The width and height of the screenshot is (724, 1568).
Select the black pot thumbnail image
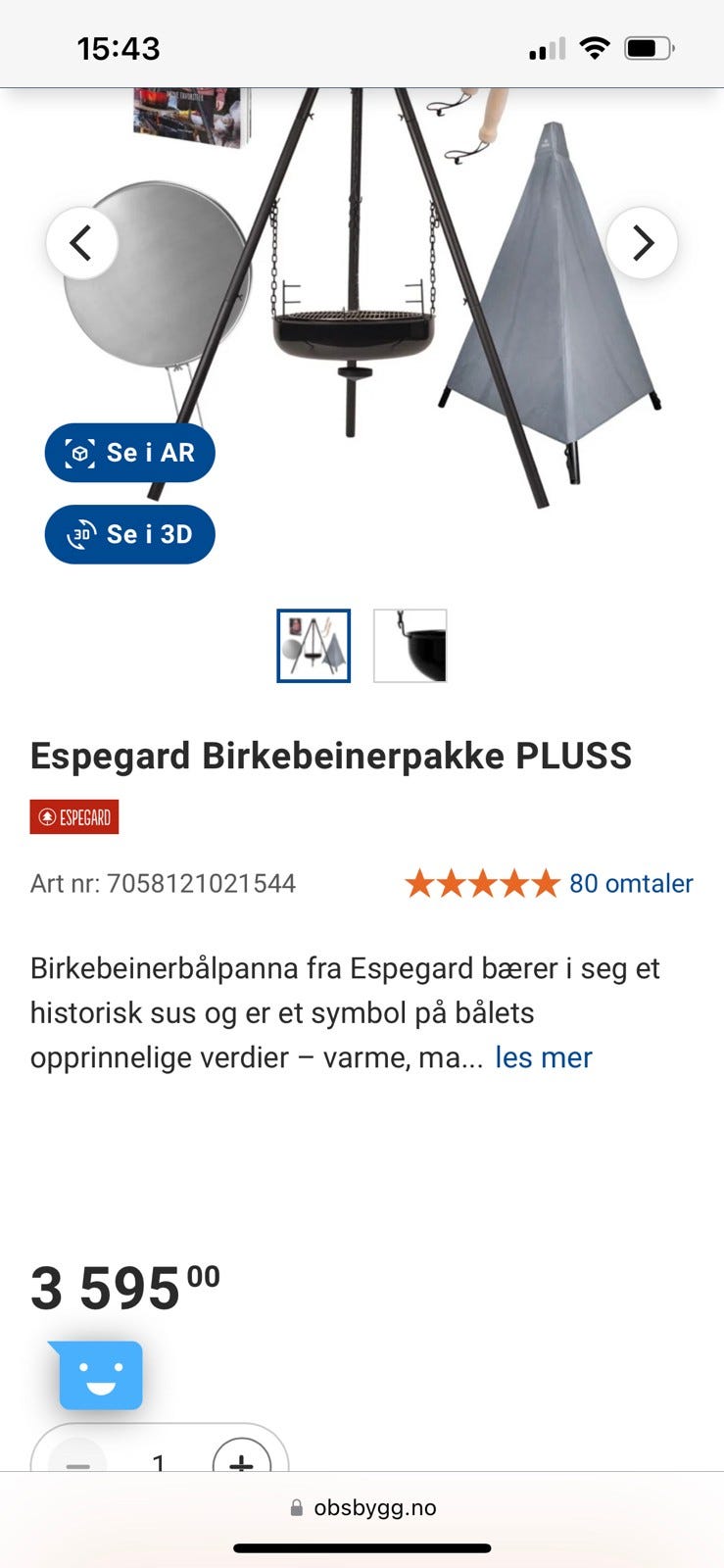coord(410,646)
